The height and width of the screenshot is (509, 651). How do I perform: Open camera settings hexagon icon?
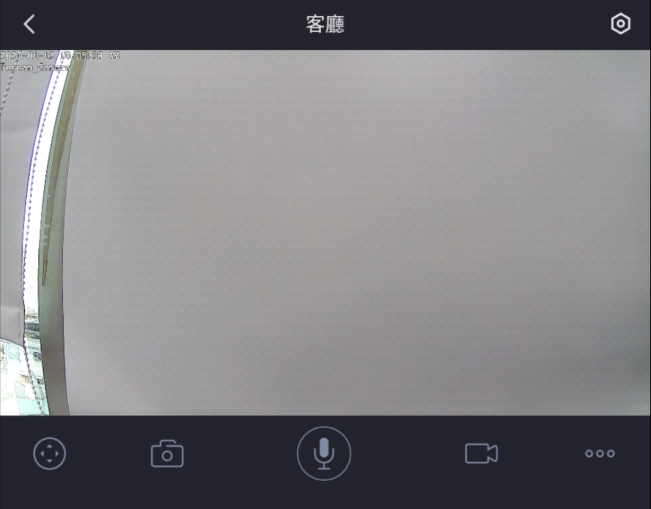tap(621, 24)
